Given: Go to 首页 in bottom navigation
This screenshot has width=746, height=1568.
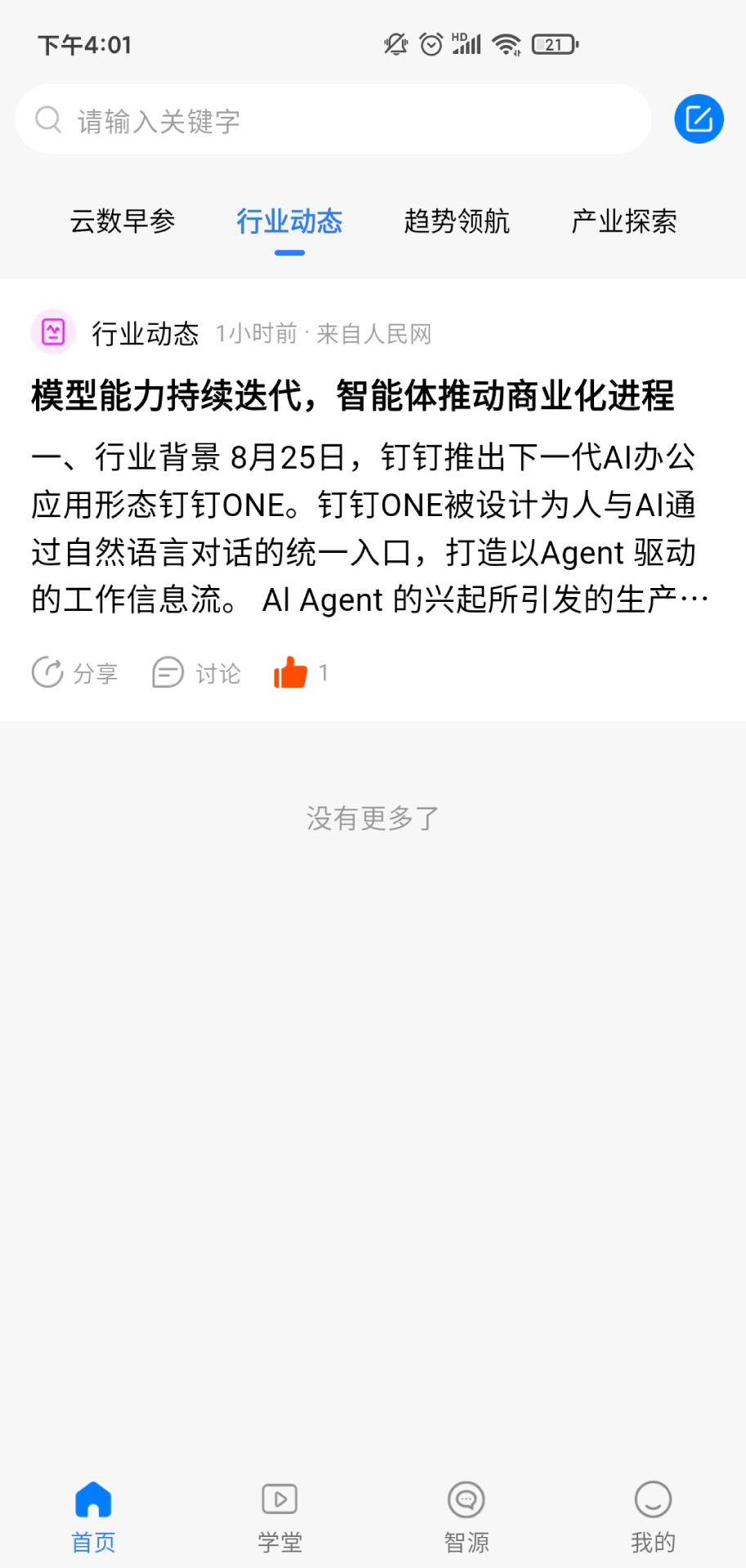Looking at the screenshot, I should coord(93,1517).
